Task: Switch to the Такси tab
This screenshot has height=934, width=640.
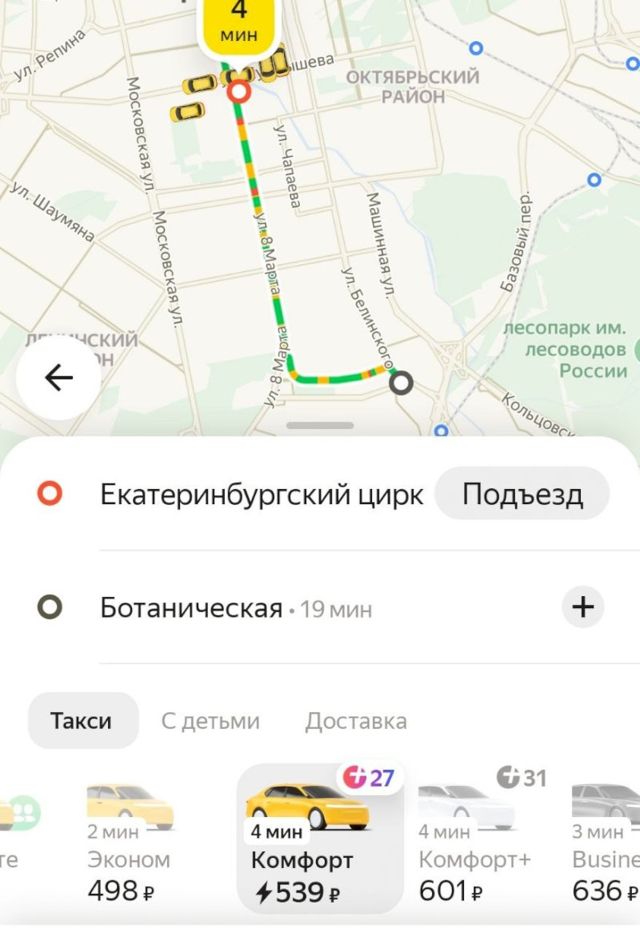Action: [82, 721]
